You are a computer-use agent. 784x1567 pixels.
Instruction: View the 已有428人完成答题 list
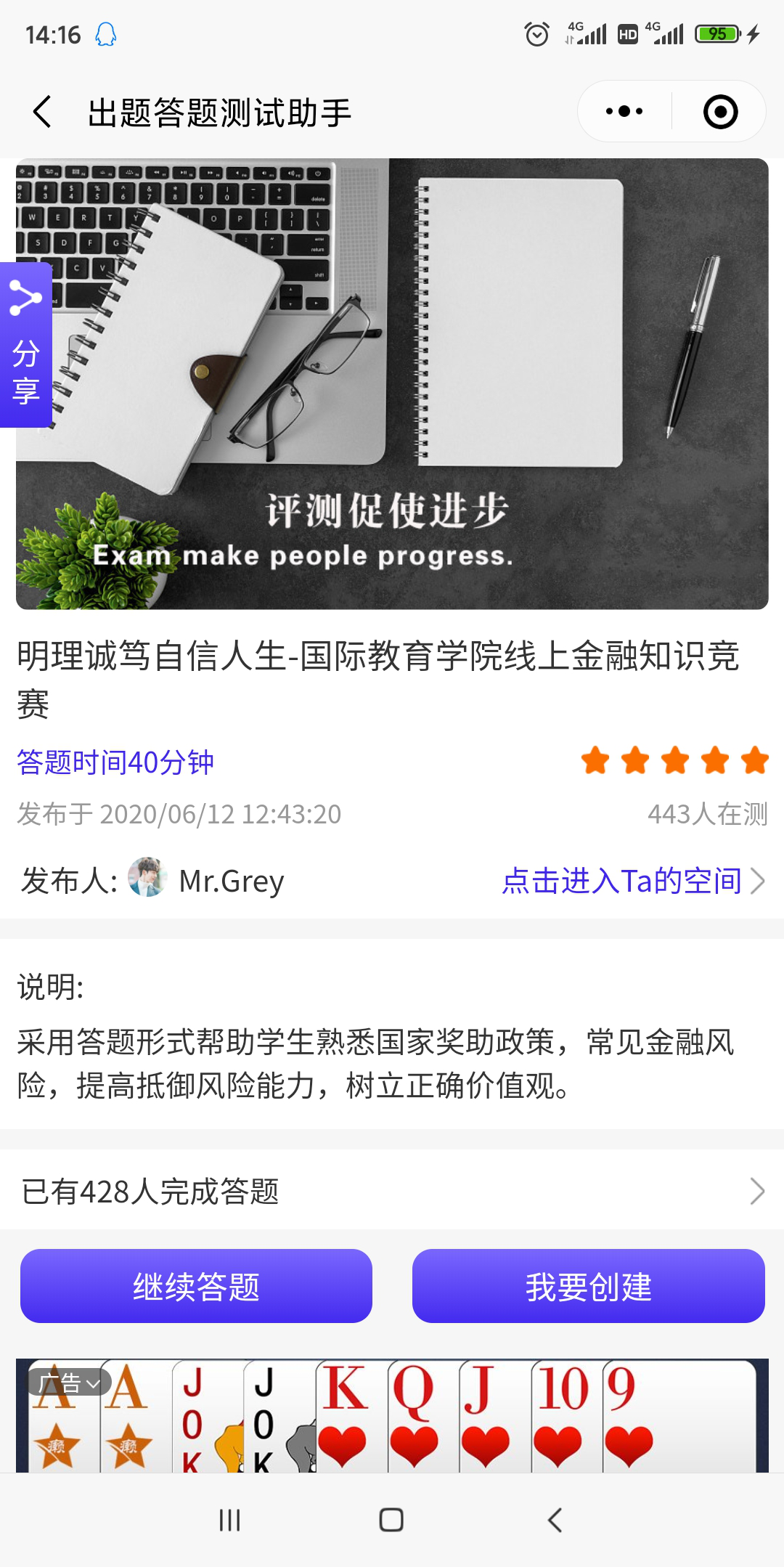tap(392, 1191)
